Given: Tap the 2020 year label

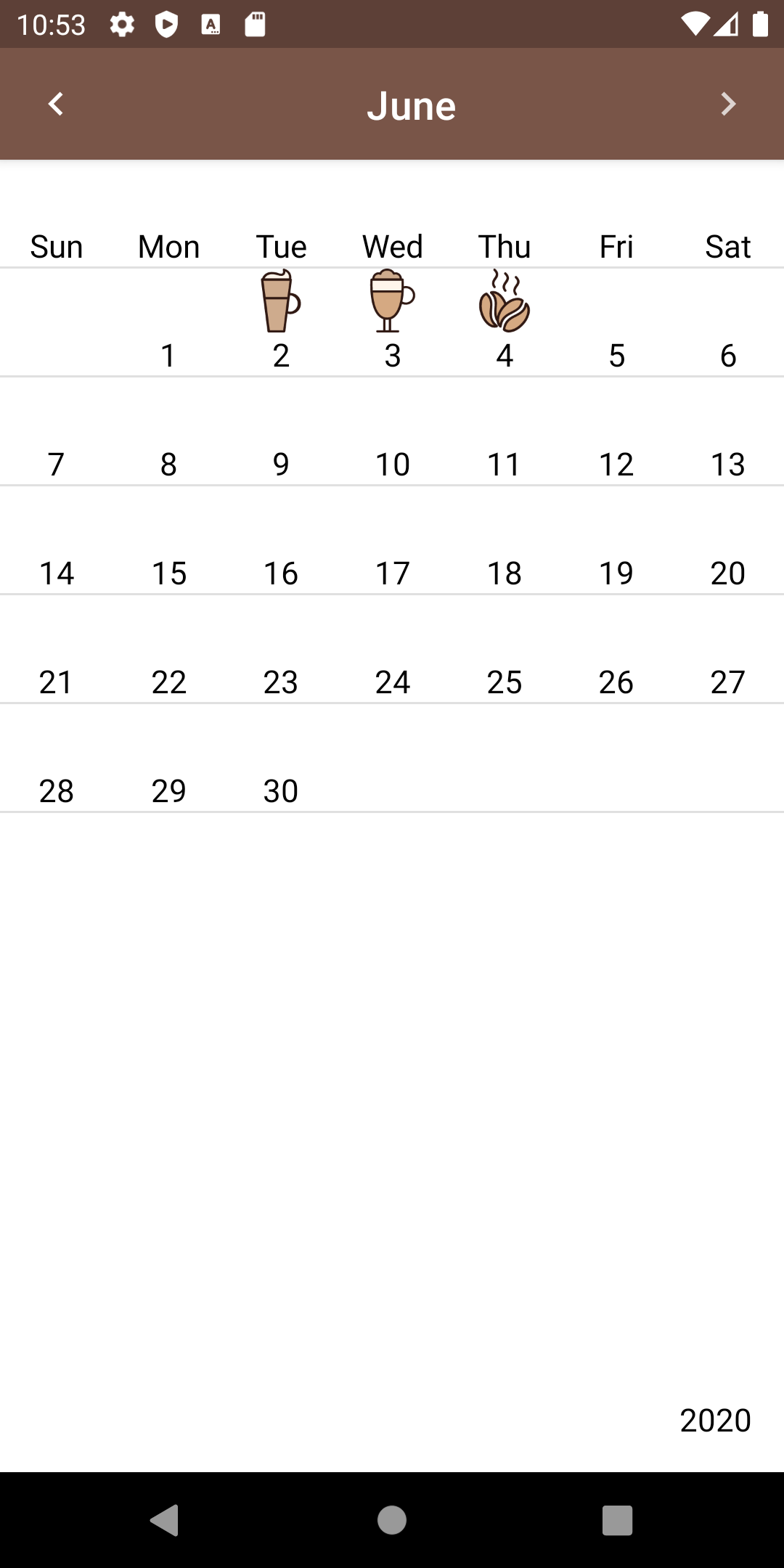Looking at the screenshot, I should [715, 1420].
